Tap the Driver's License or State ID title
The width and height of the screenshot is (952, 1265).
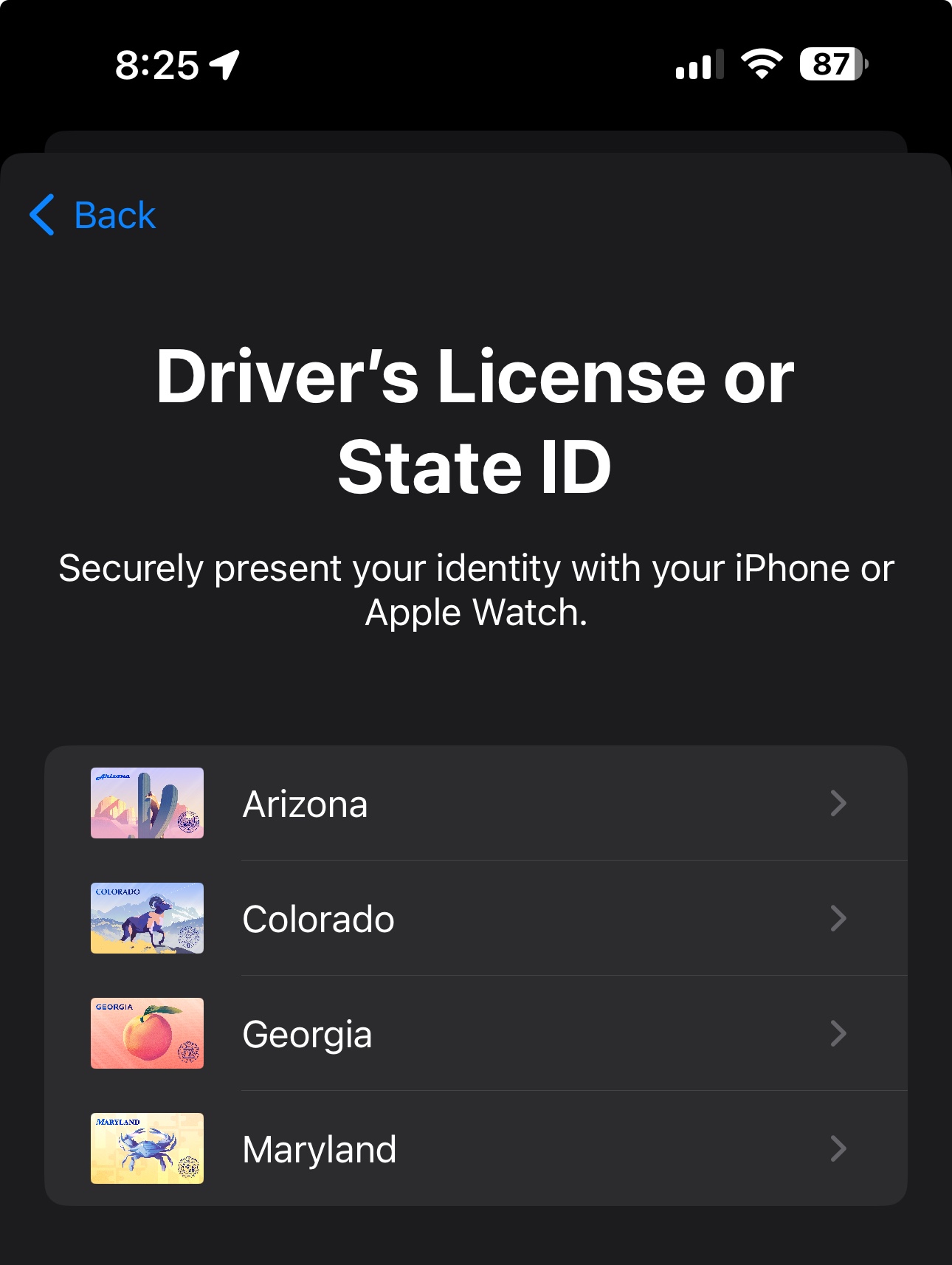pyautogui.click(x=476, y=417)
